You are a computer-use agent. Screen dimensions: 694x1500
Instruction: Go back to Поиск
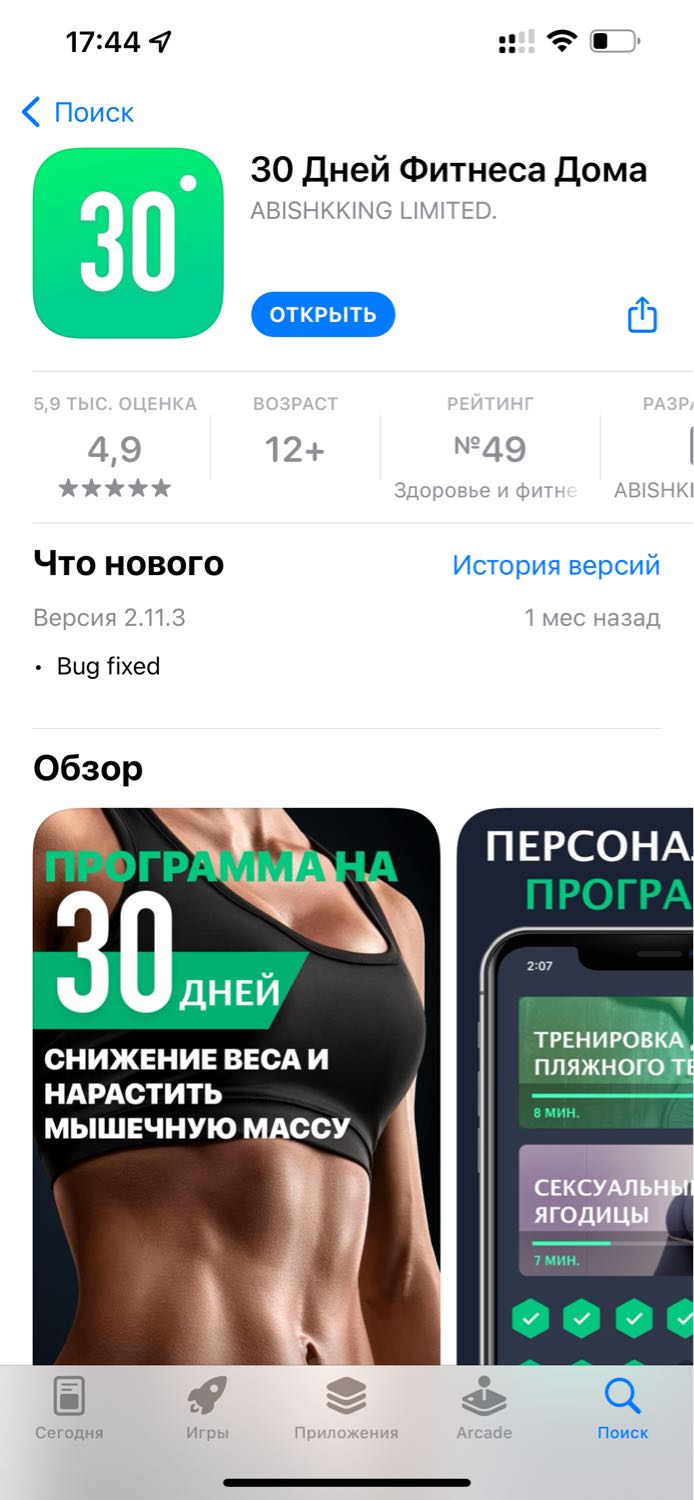[77, 112]
